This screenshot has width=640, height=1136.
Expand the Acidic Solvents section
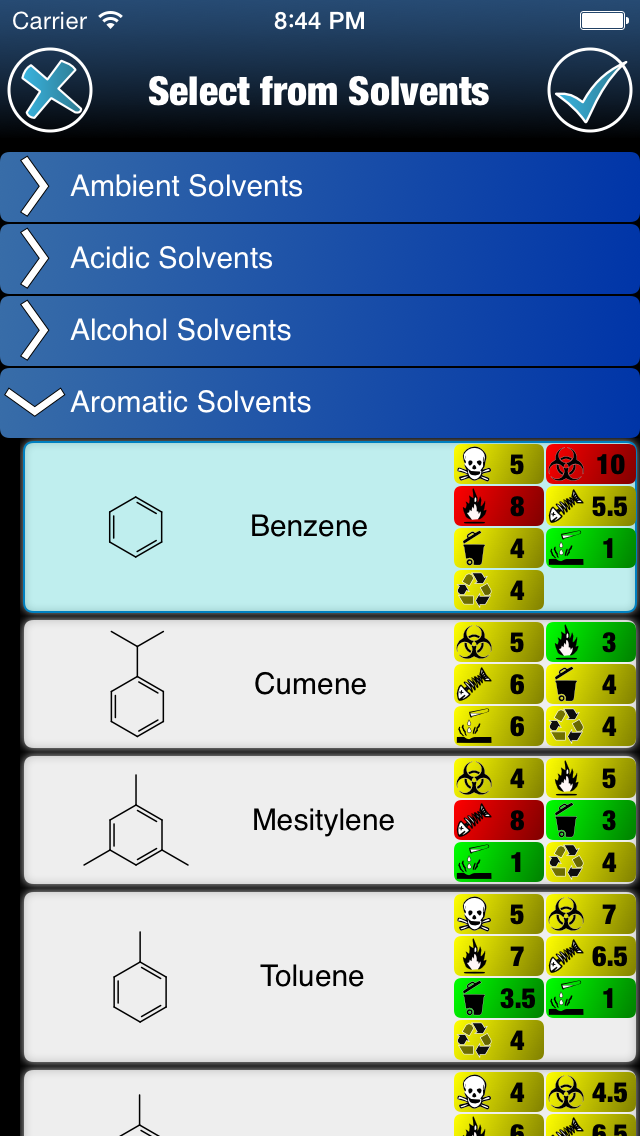point(320,258)
